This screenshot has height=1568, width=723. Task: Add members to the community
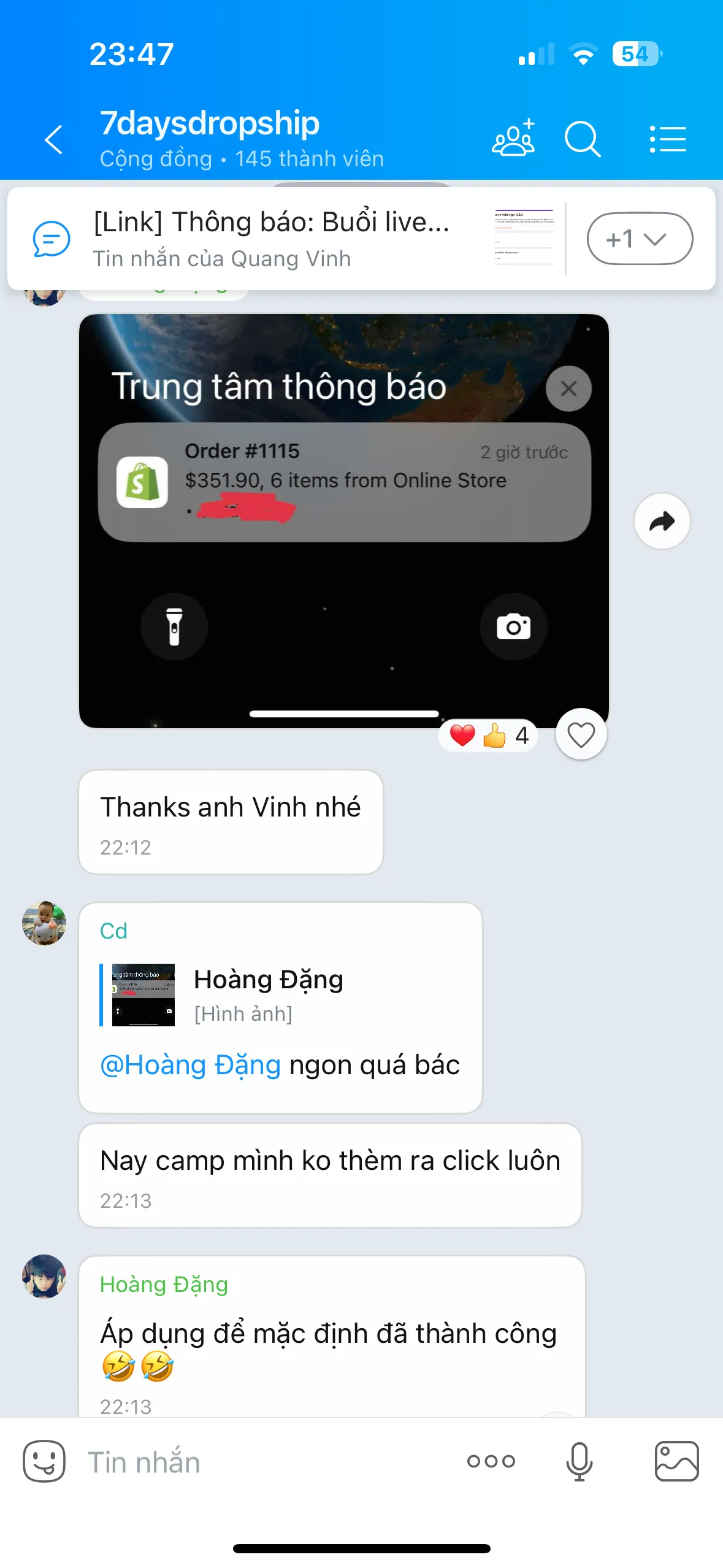[513, 139]
